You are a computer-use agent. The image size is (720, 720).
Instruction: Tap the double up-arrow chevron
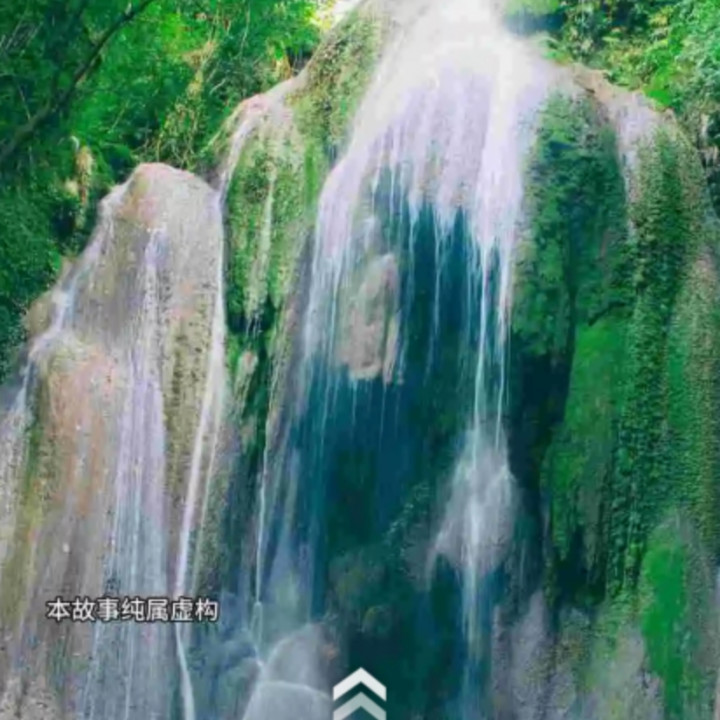click(x=359, y=694)
